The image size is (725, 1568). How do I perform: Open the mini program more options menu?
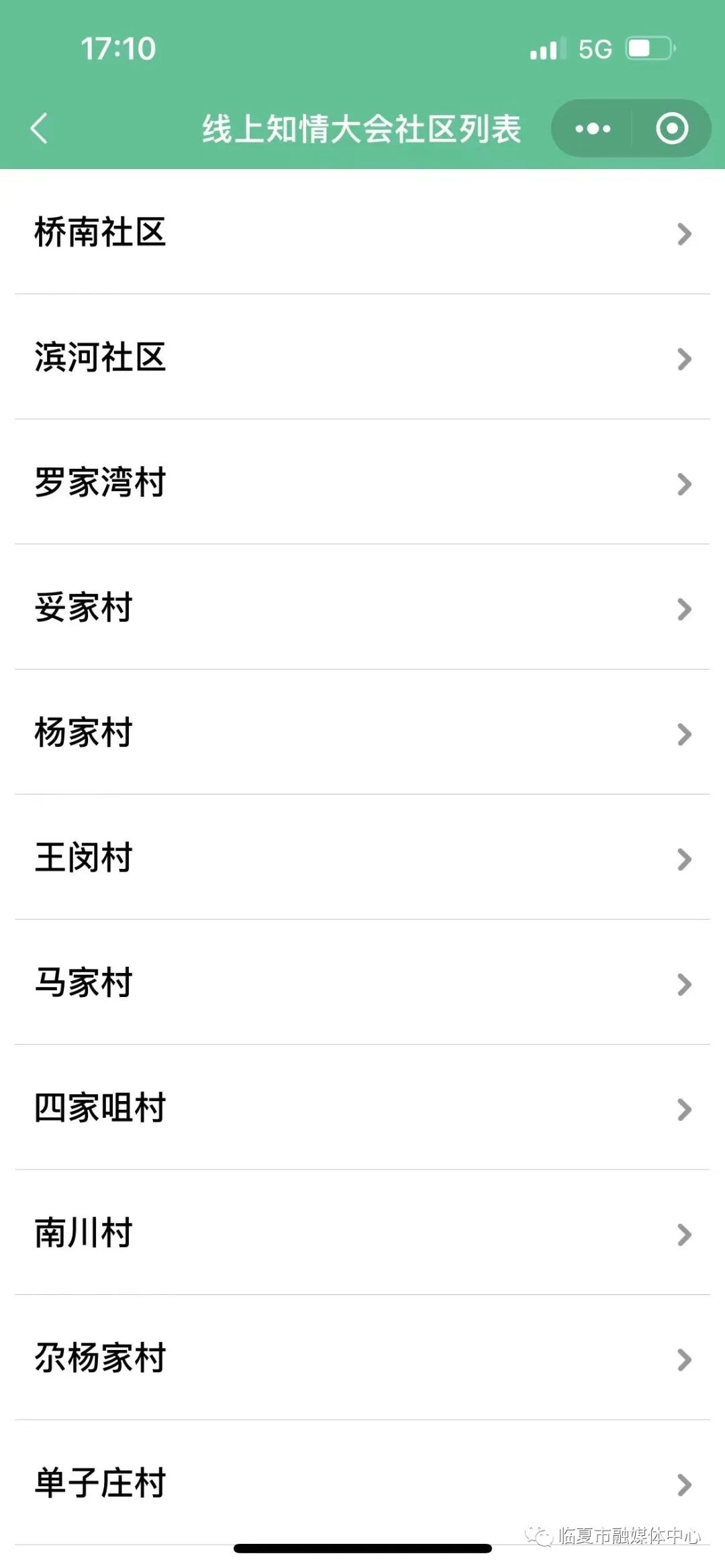(593, 128)
